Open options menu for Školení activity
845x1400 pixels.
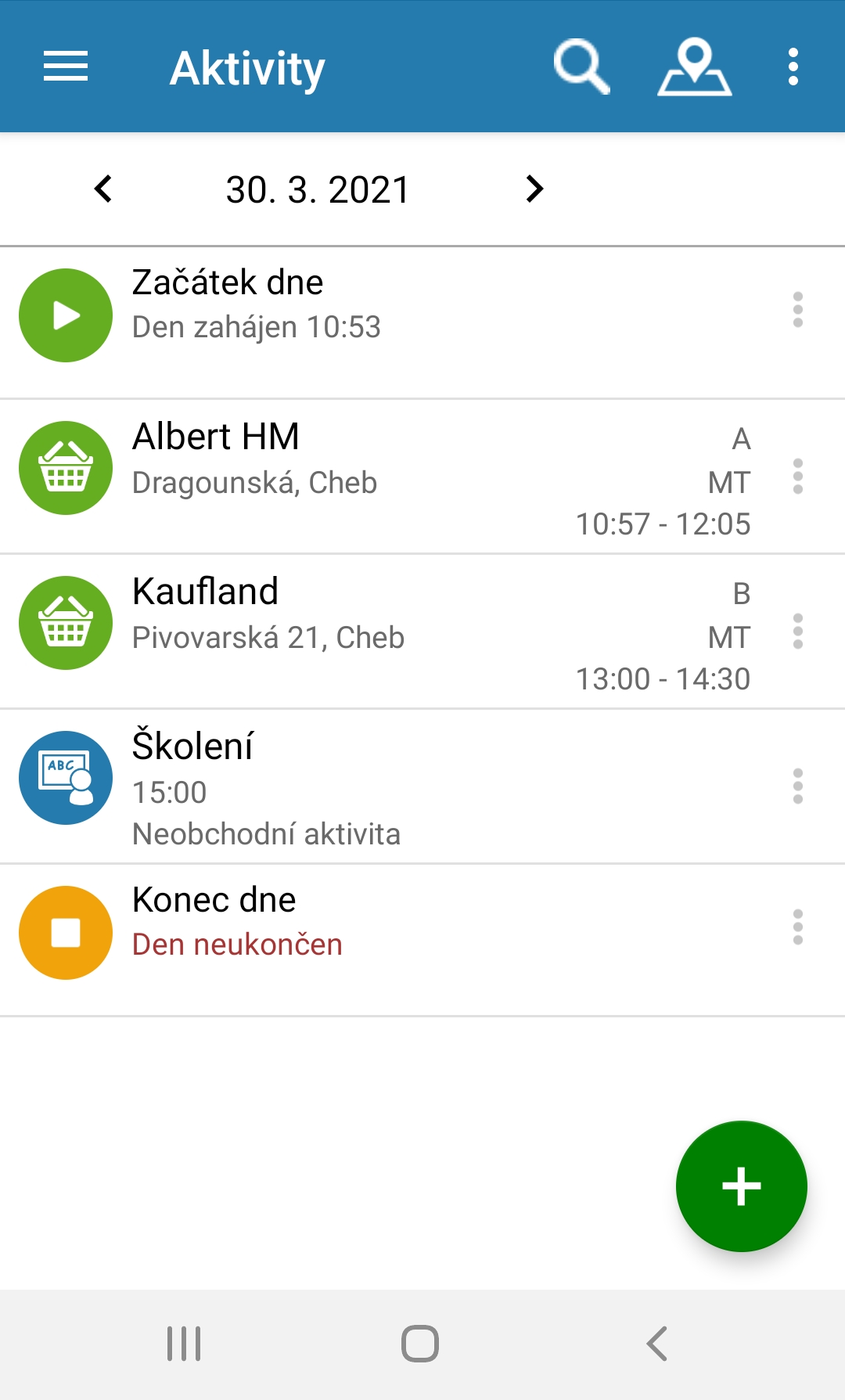(798, 787)
